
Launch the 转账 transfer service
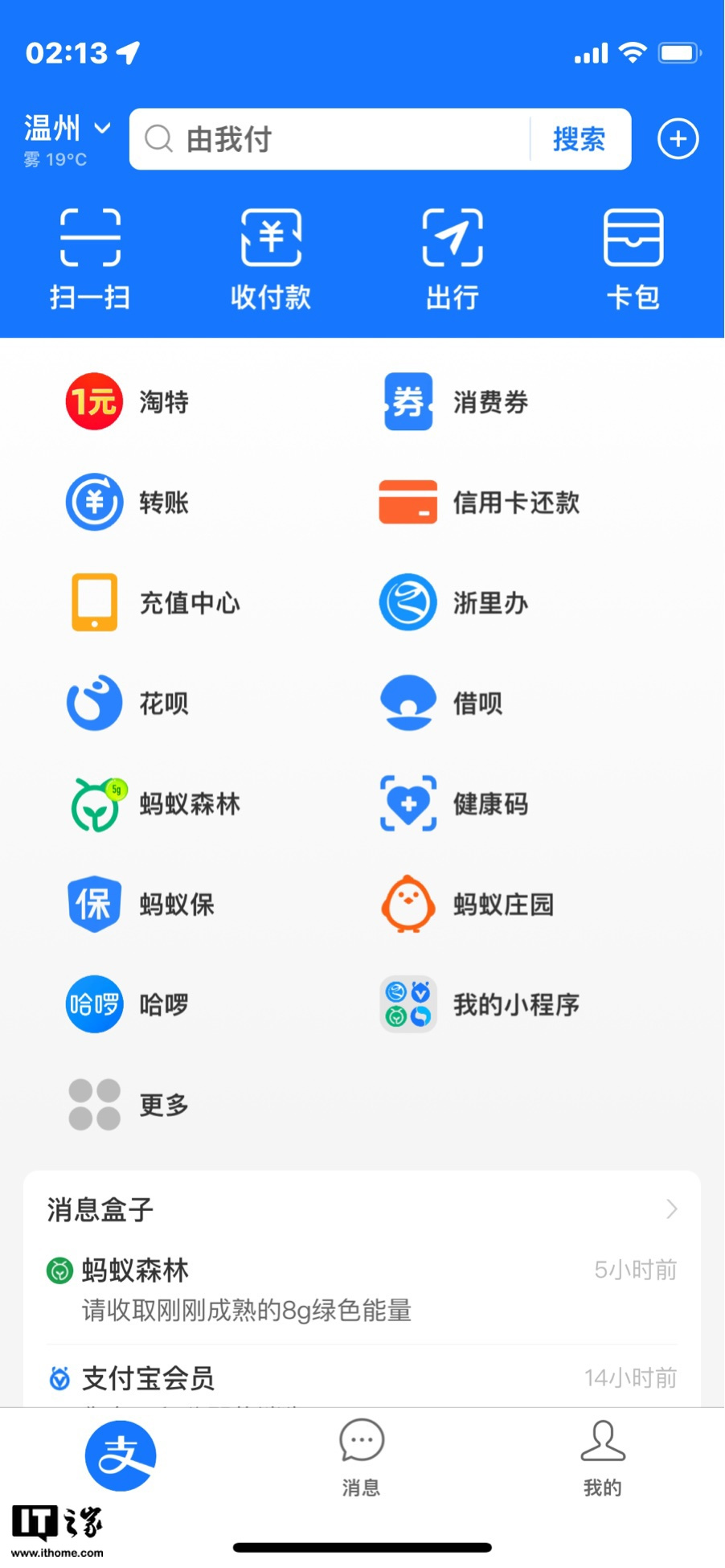(x=129, y=503)
